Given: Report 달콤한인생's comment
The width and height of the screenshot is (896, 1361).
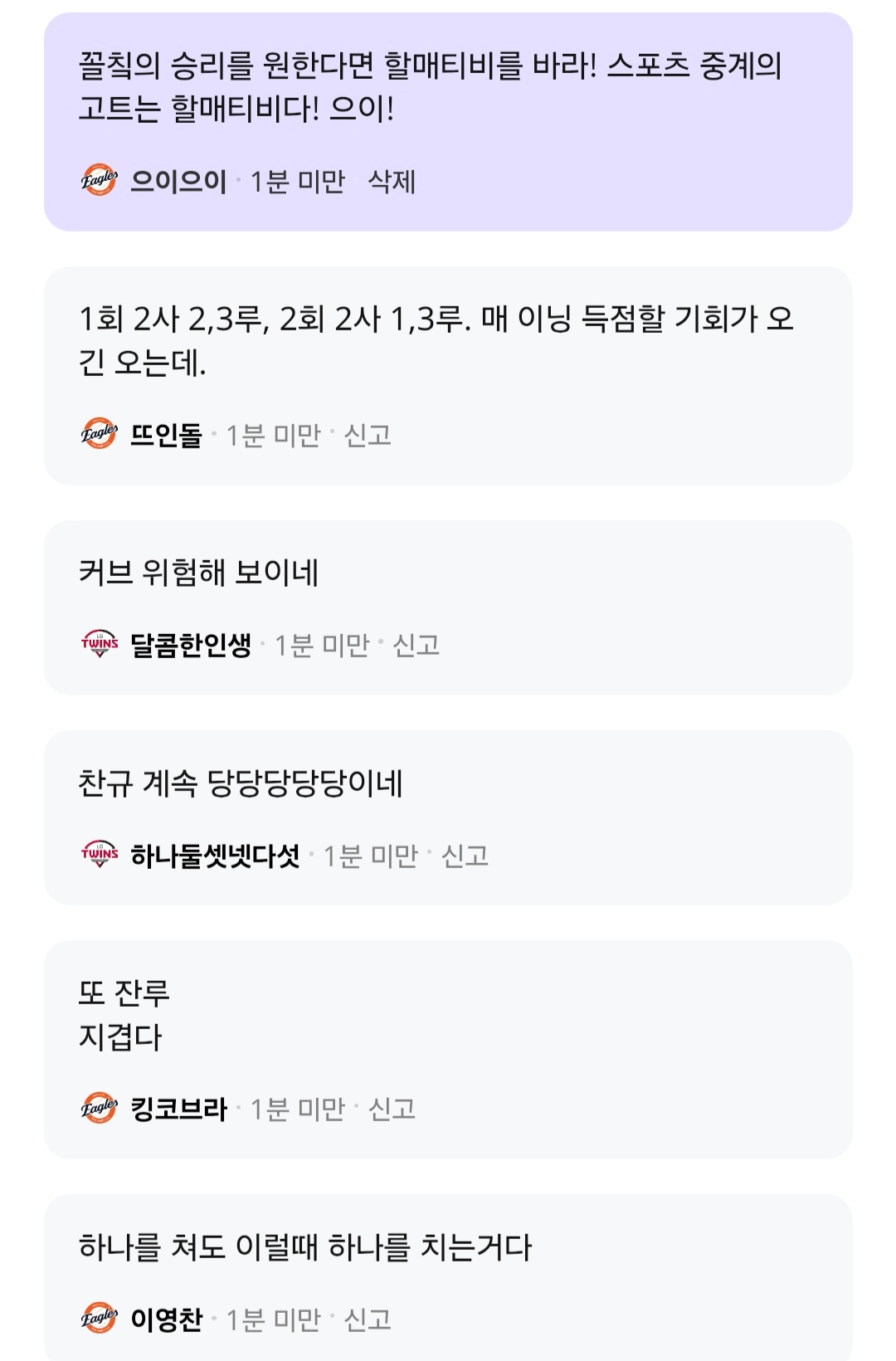Looking at the screenshot, I should tap(416, 645).
